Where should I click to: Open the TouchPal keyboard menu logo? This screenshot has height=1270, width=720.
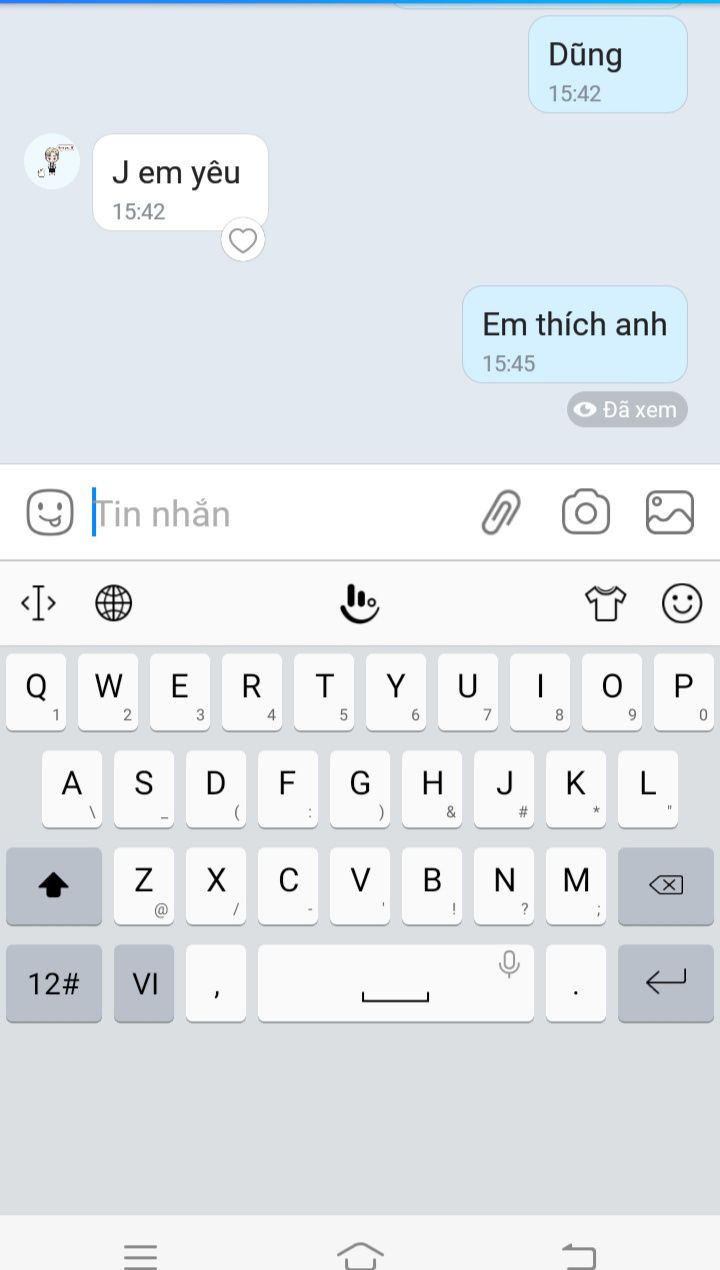coord(359,603)
